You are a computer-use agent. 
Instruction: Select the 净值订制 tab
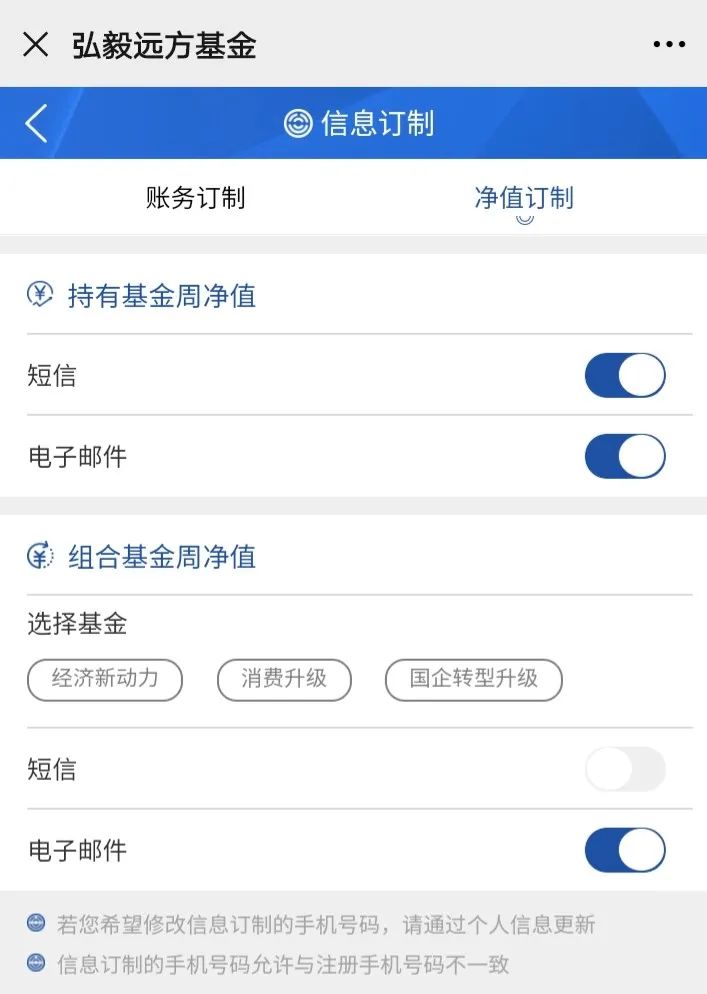click(523, 197)
